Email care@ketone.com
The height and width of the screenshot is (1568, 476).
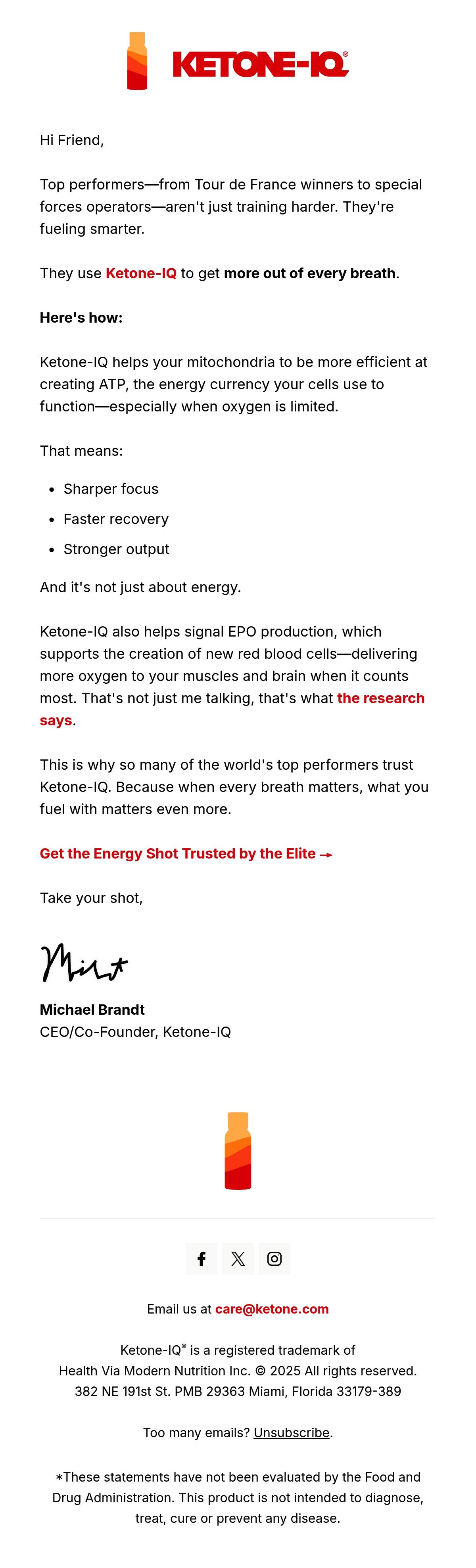pyautogui.click(x=272, y=1309)
